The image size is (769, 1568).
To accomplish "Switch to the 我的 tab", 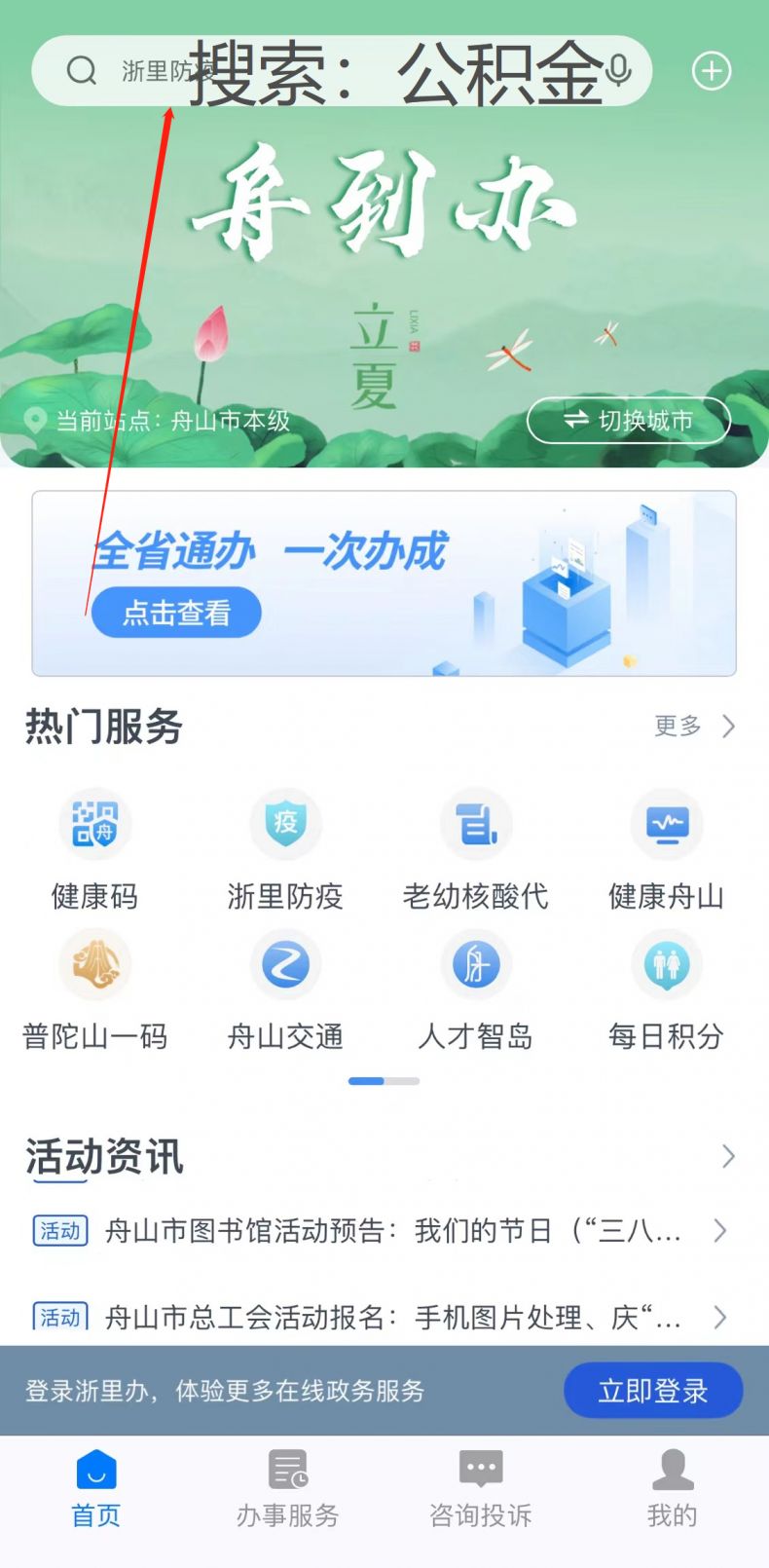I will pos(672,1488).
